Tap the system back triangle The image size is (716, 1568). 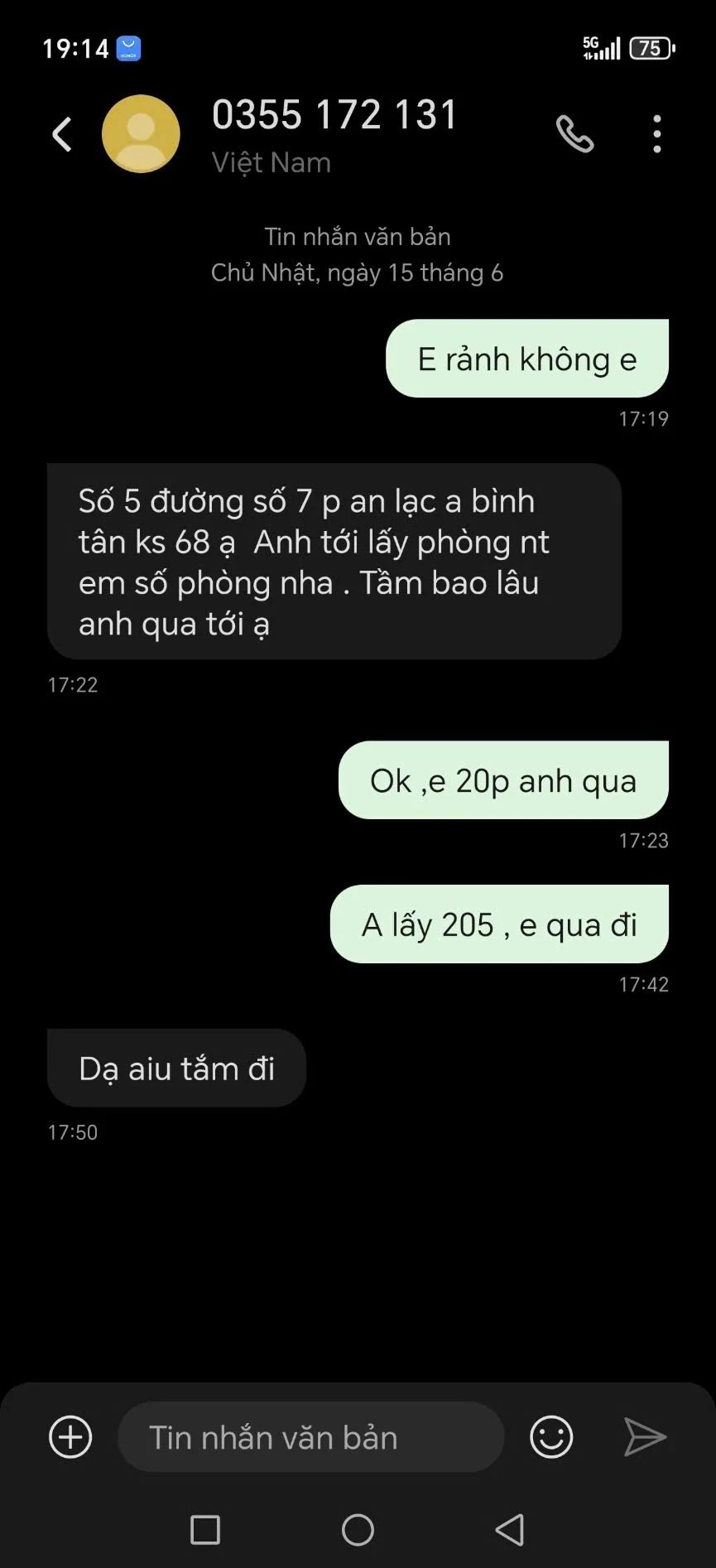[x=510, y=1530]
